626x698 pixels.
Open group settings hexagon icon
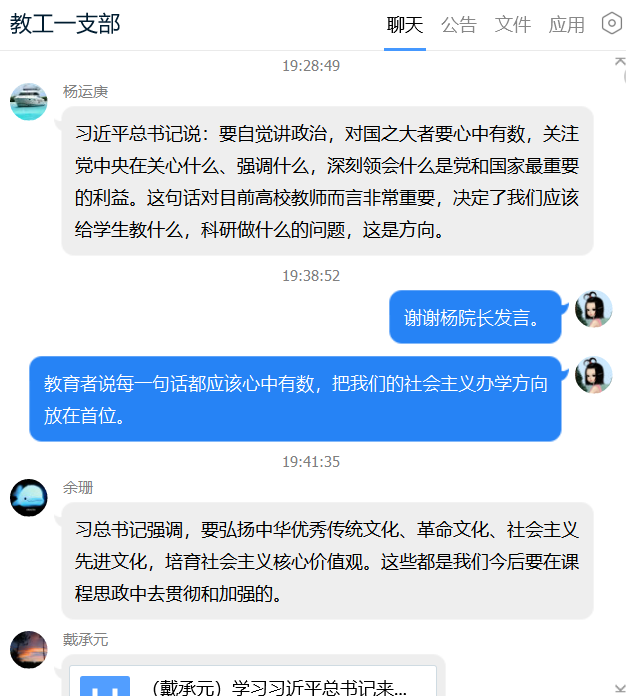[x=611, y=24]
